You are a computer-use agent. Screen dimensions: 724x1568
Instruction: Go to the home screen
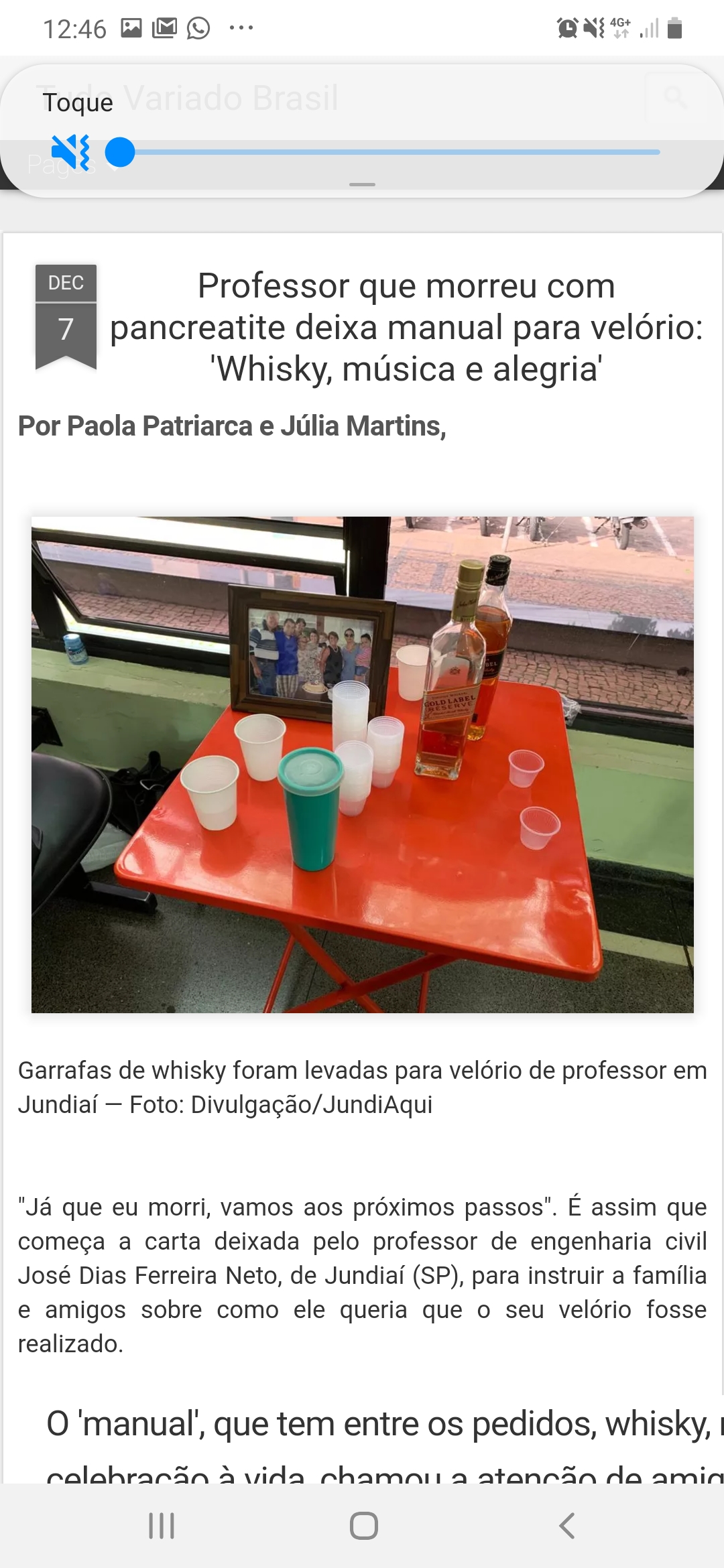point(363,1525)
